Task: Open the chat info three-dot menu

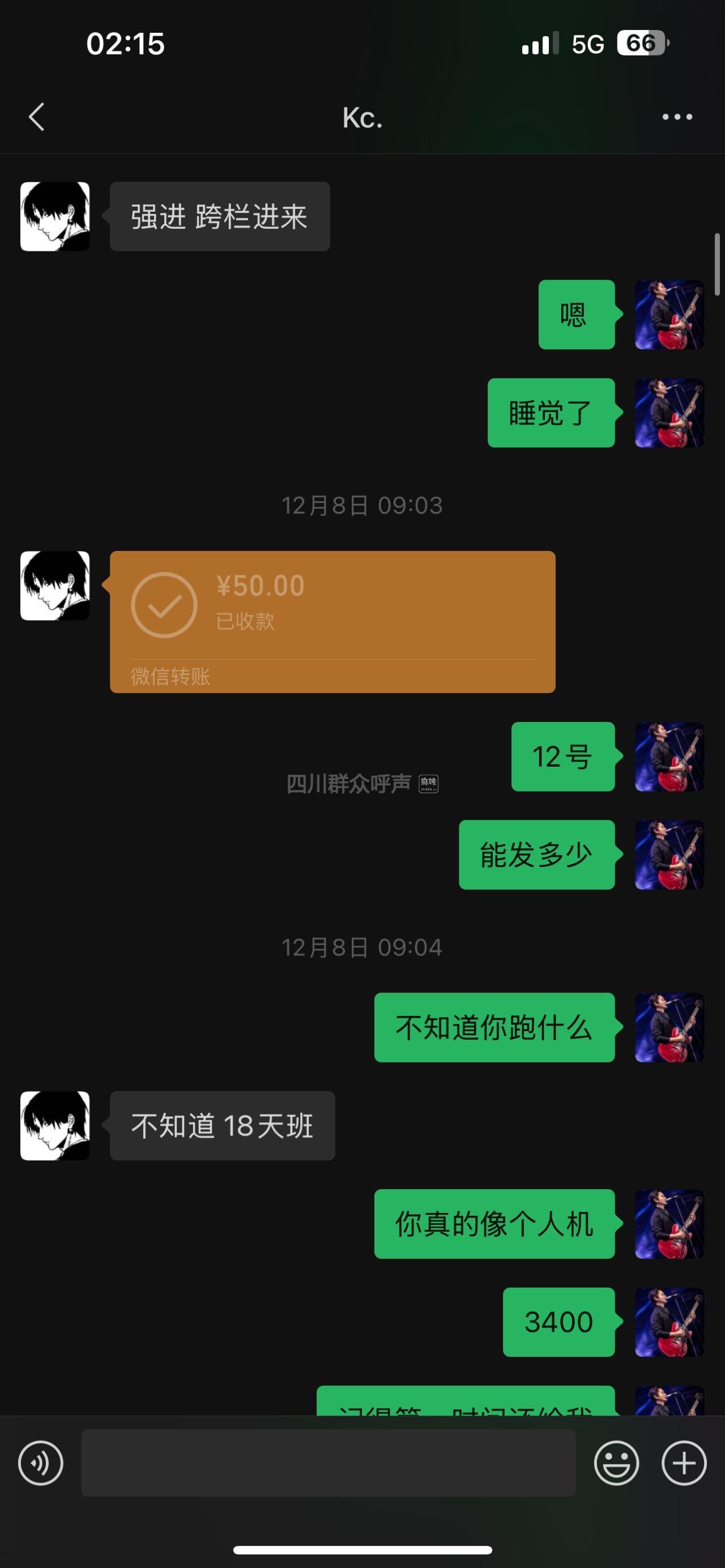Action: [x=677, y=117]
